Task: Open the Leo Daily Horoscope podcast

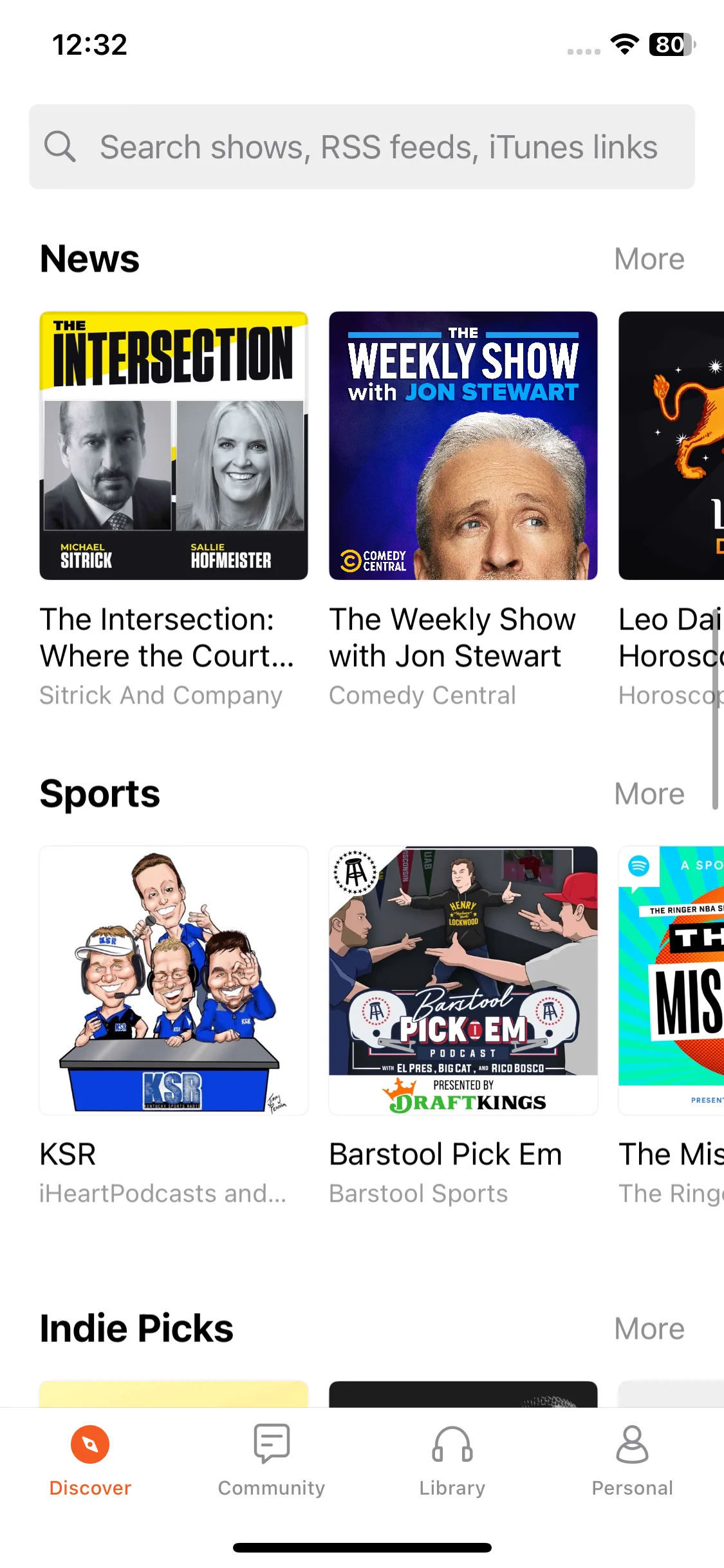Action: (x=671, y=446)
